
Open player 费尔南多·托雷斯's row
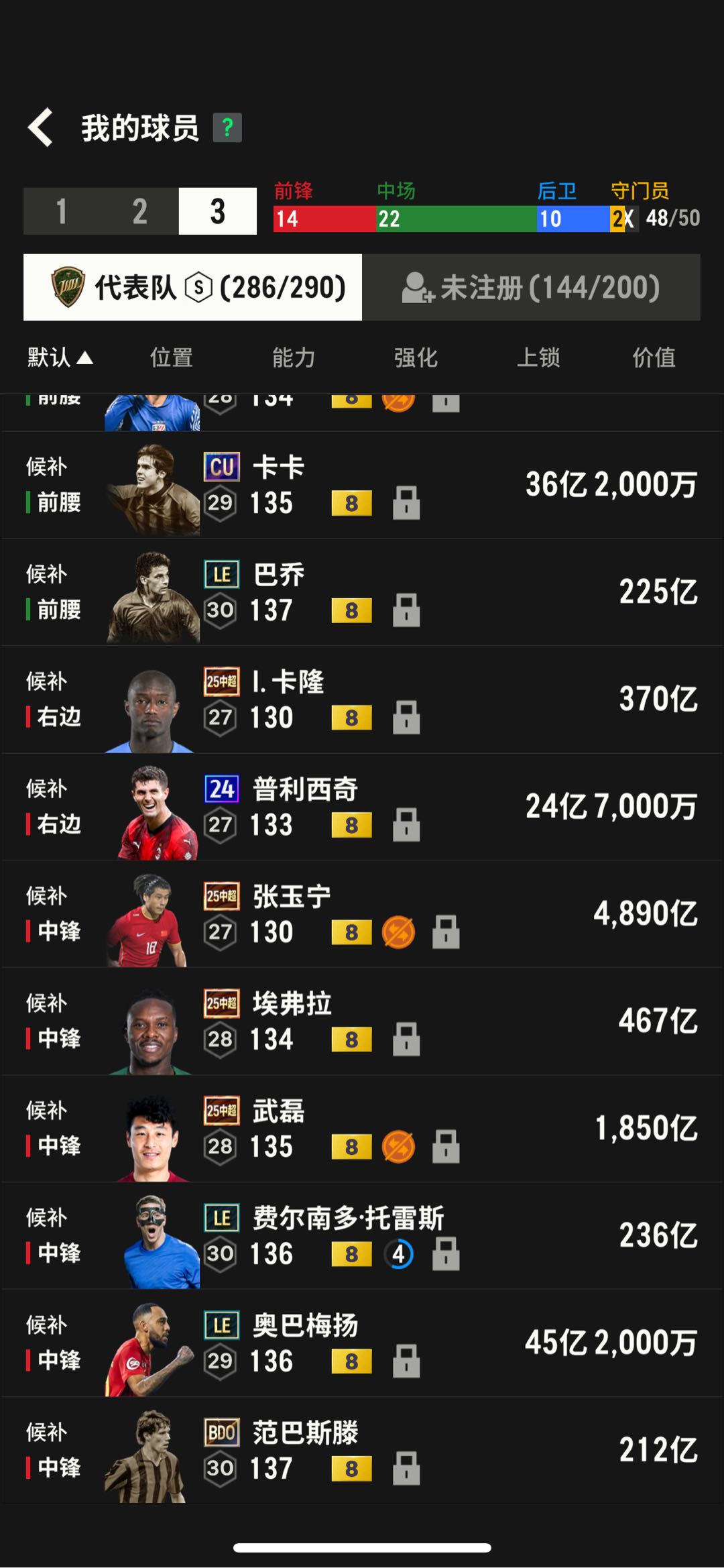(x=362, y=1236)
